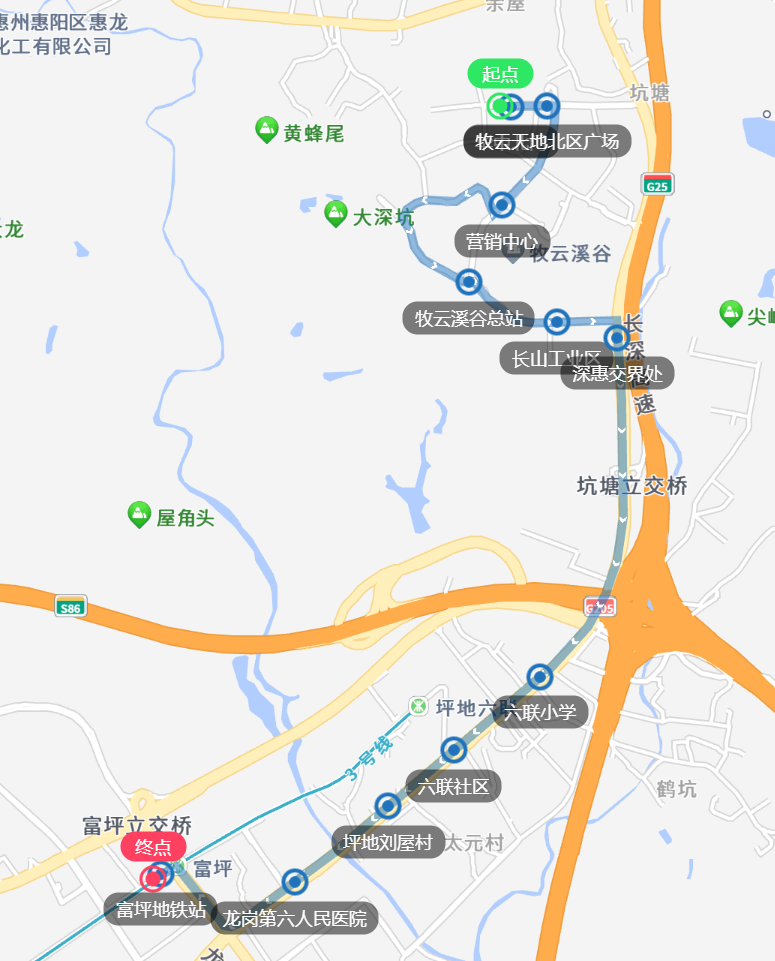
Task: Open the 坪地六联 metro station icon
Action: (x=419, y=707)
